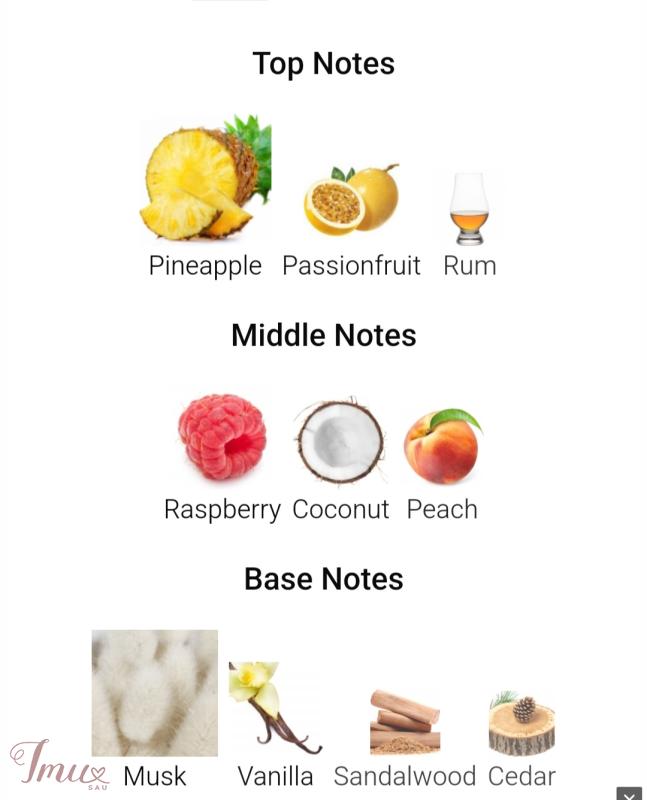Open the Musk base note
This screenshot has height=800, width=647.
[x=155, y=694]
